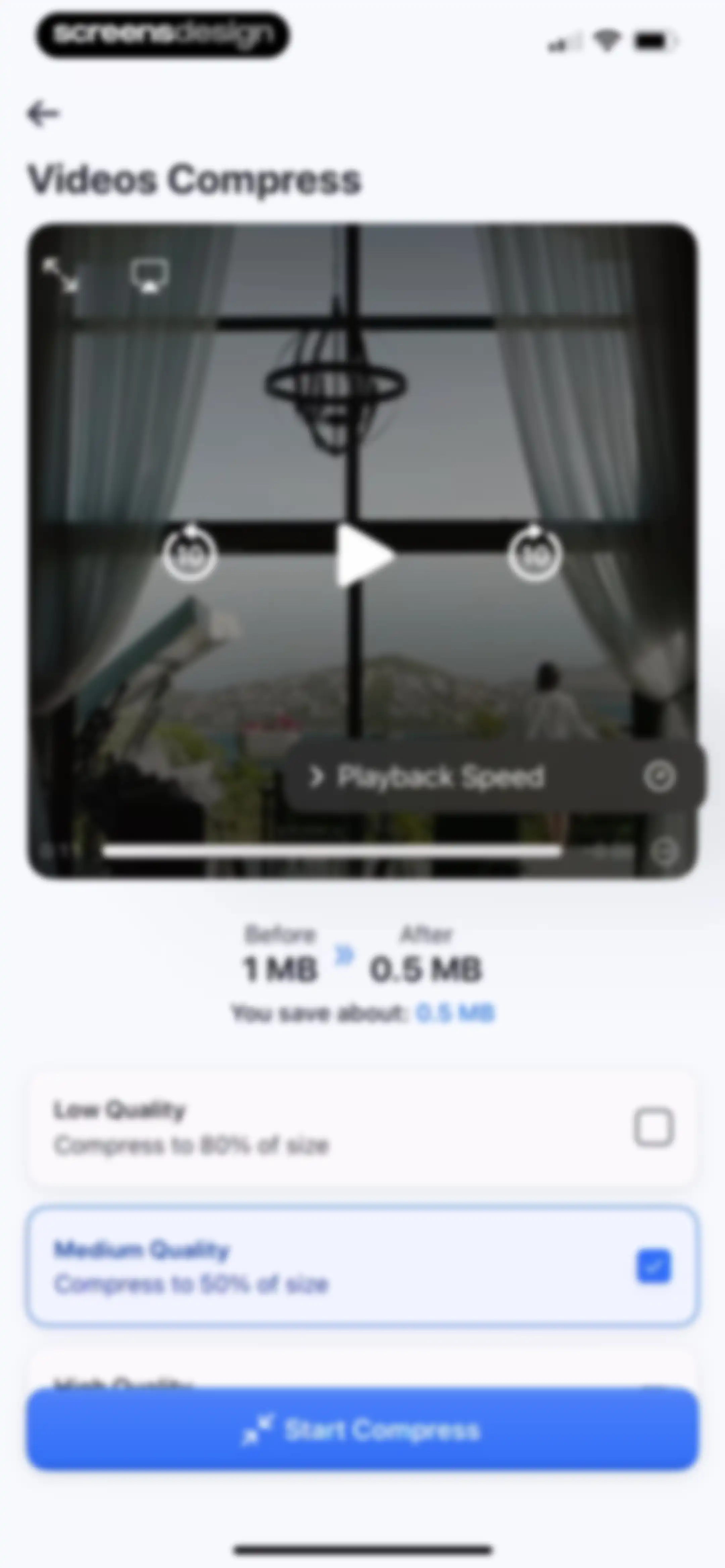The height and width of the screenshot is (1568, 725).
Task: Rewind the video 10 seconds
Action: 190,553
